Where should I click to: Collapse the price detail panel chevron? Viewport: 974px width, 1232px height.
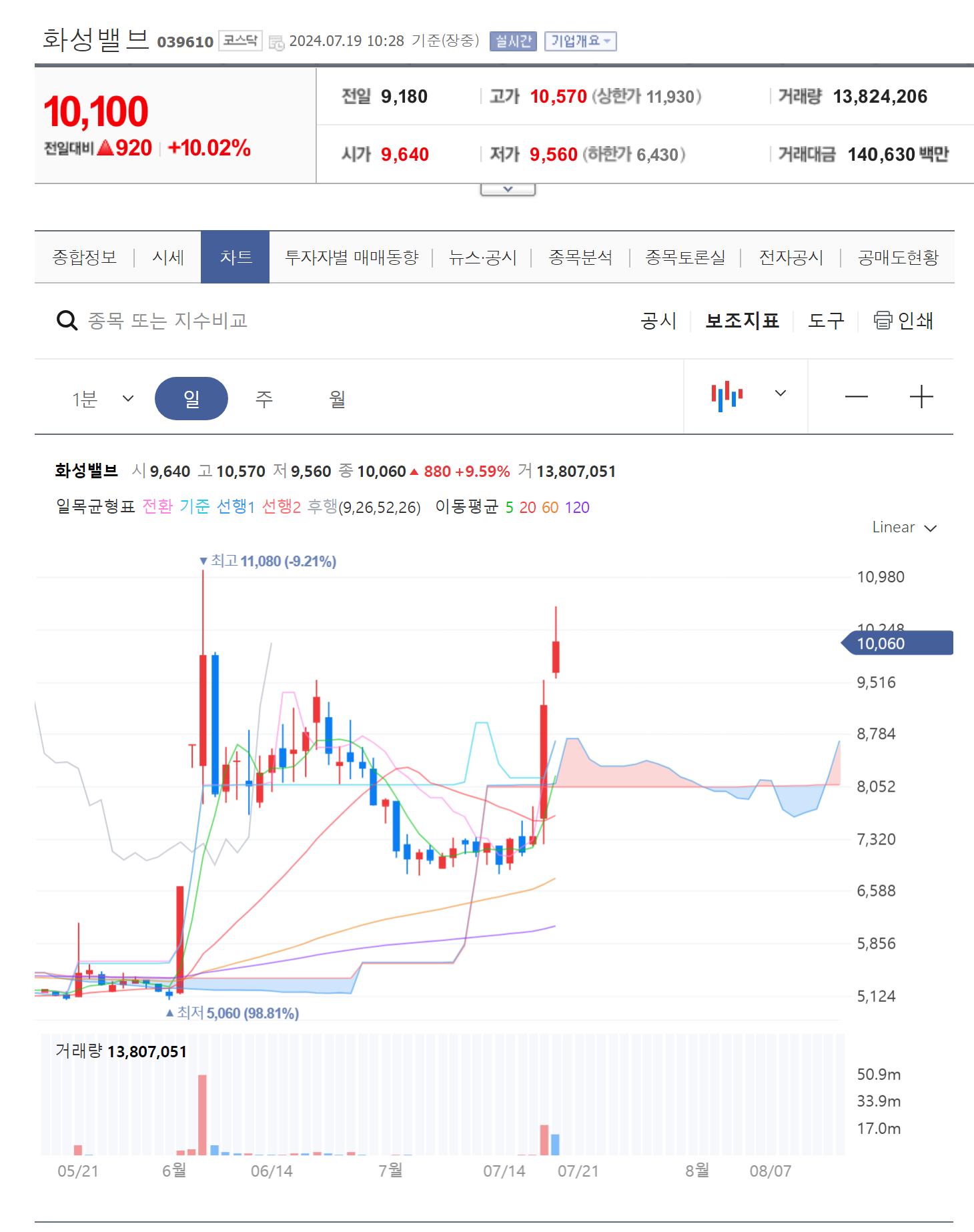coord(508,187)
